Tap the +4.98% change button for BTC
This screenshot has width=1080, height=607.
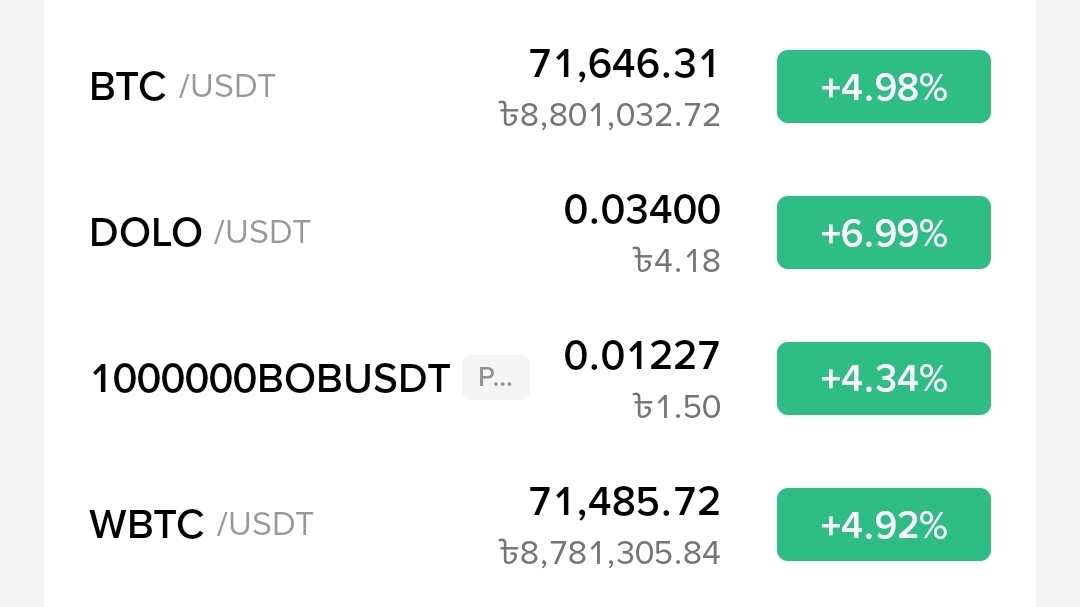pyautogui.click(x=883, y=87)
